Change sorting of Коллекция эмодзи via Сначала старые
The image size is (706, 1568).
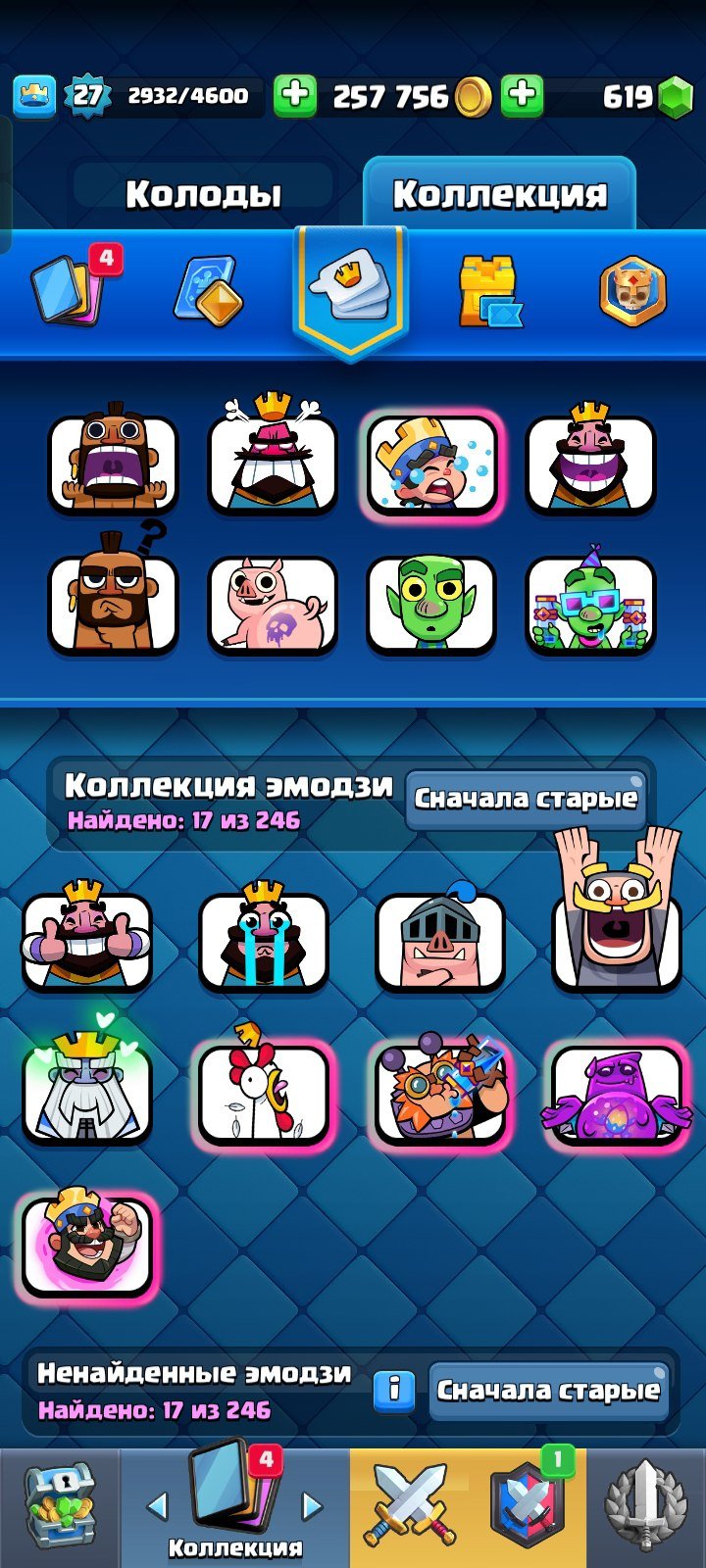(526, 798)
